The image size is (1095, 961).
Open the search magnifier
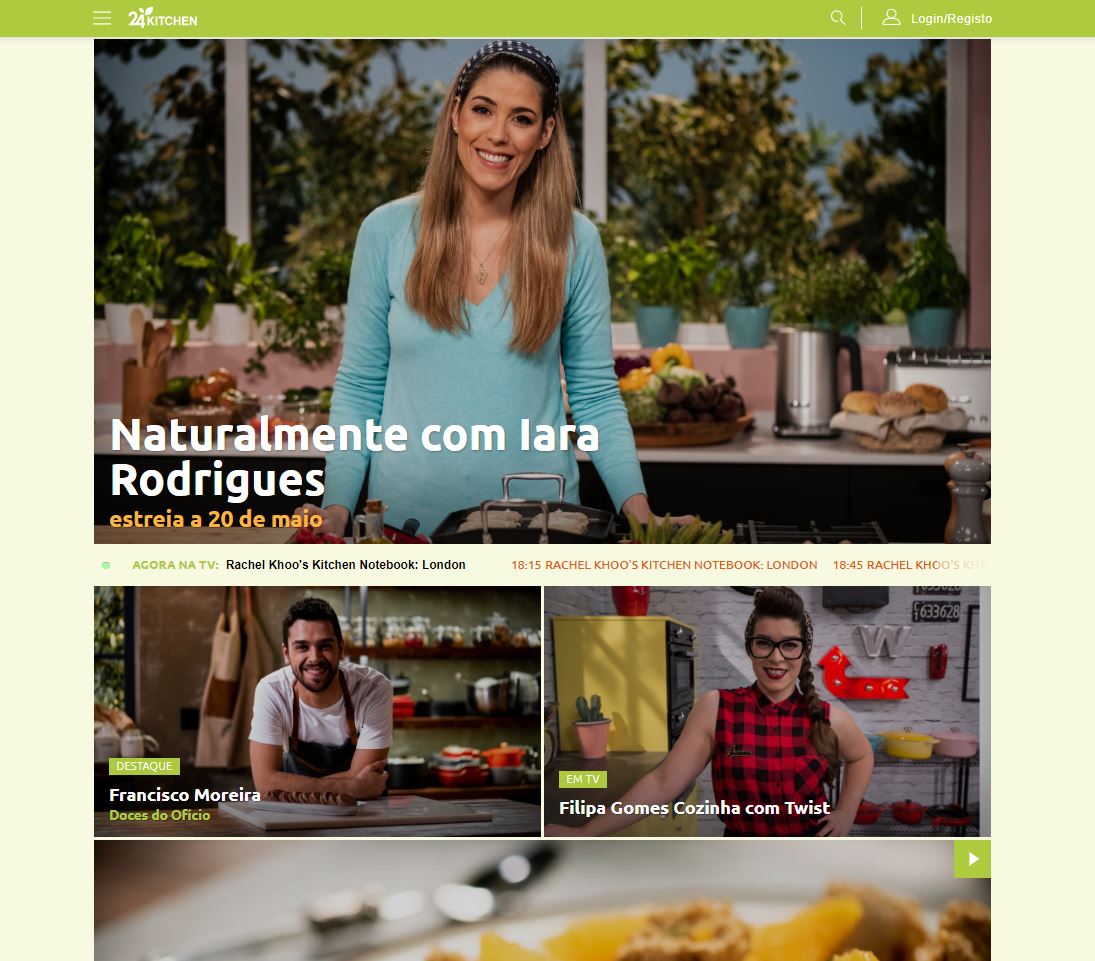pyautogui.click(x=838, y=18)
